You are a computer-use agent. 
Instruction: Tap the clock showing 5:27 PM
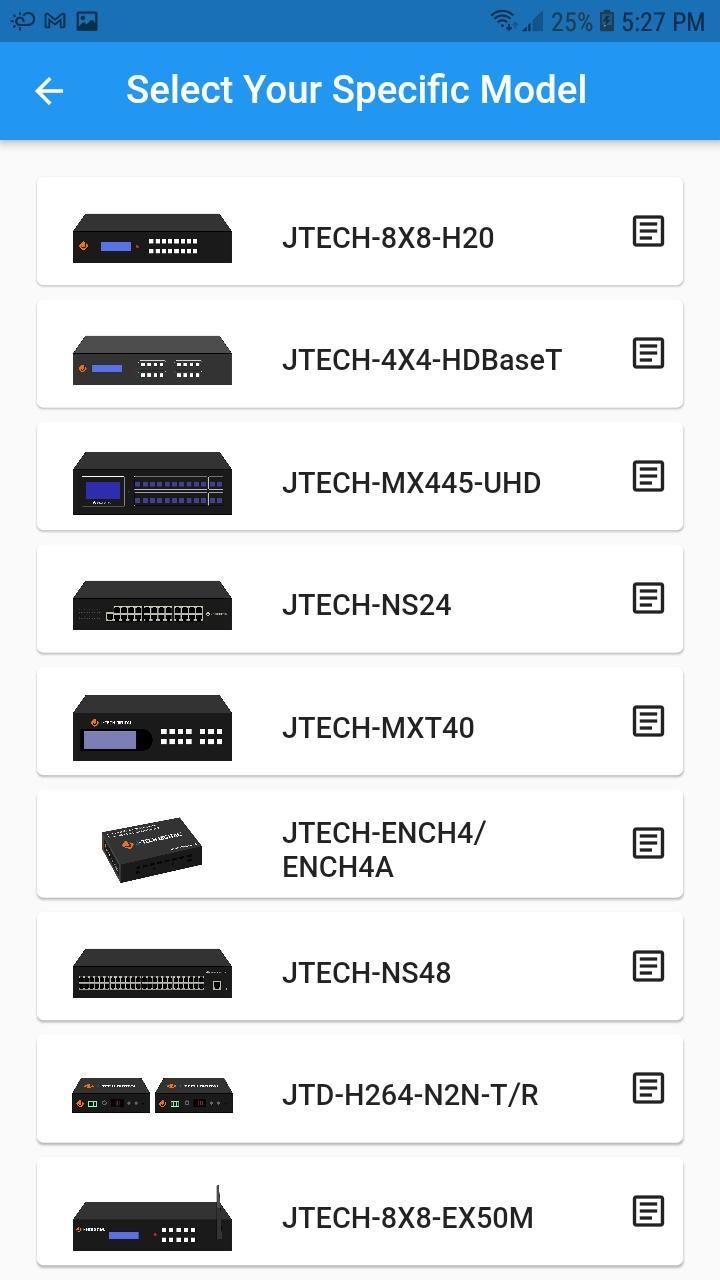(x=667, y=20)
